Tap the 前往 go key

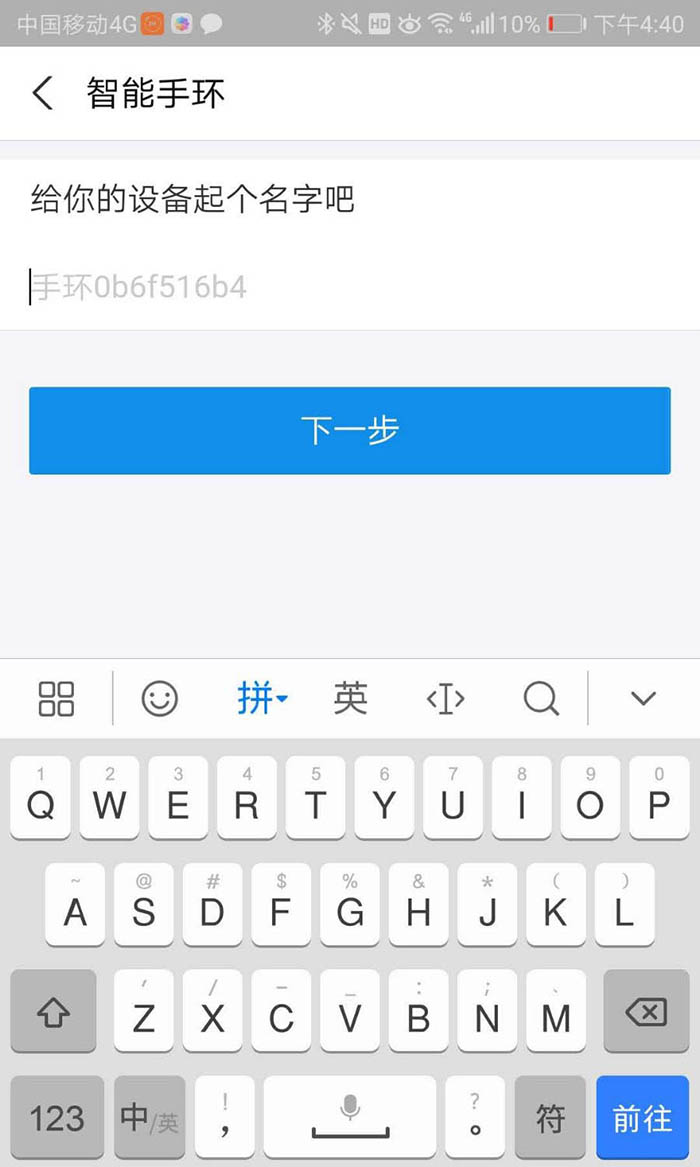(x=643, y=1117)
